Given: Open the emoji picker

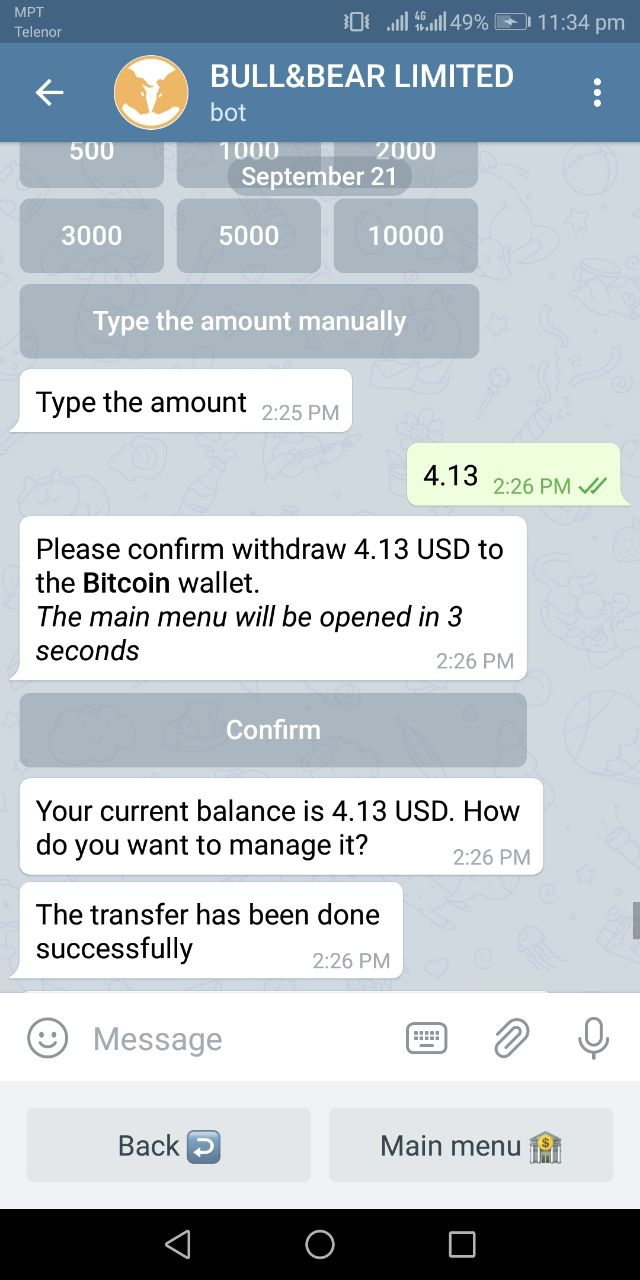Looking at the screenshot, I should (48, 1038).
